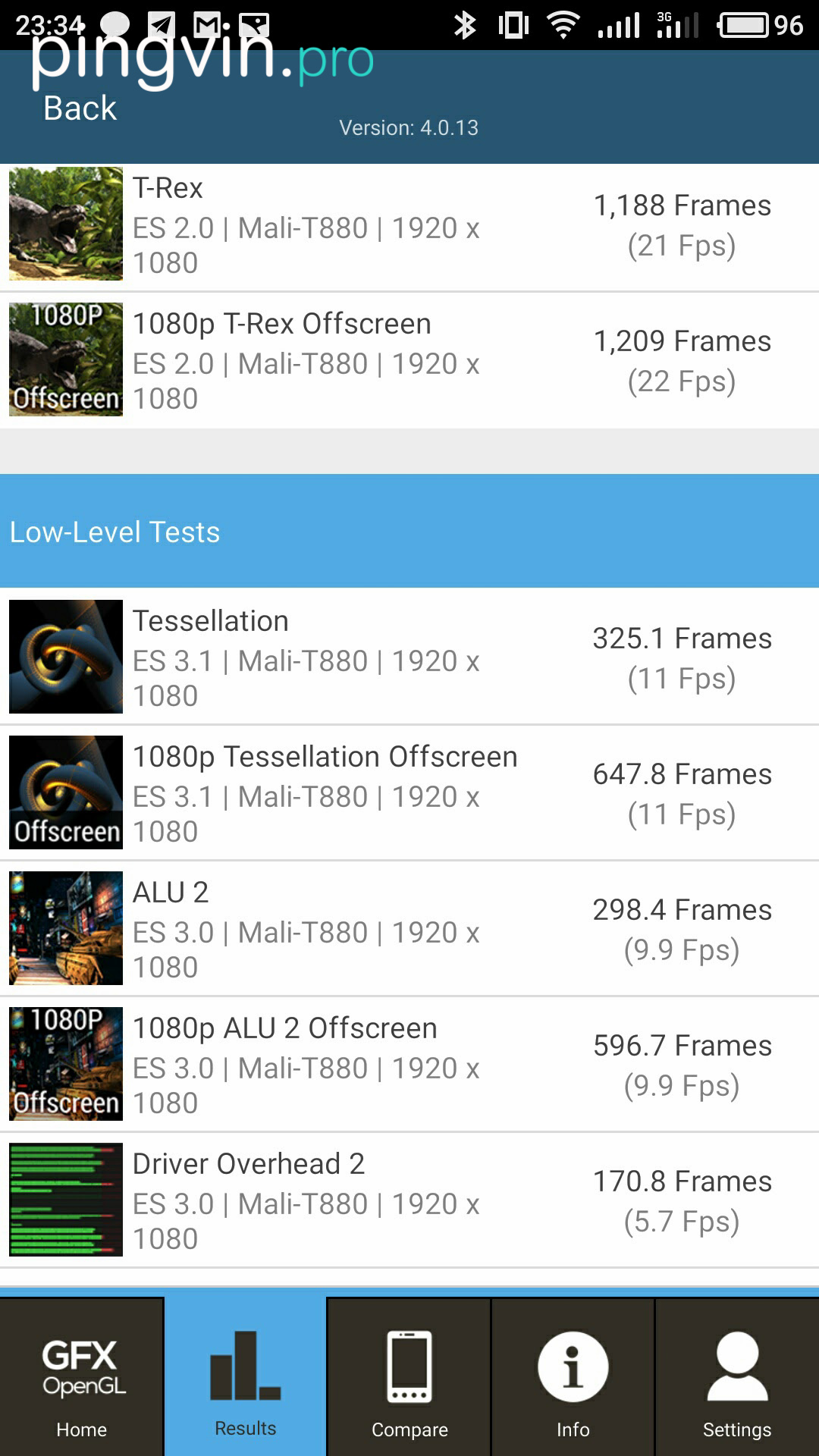View Driver Overhead 2 result details
The width and height of the screenshot is (819, 1456).
point(409,1200)
